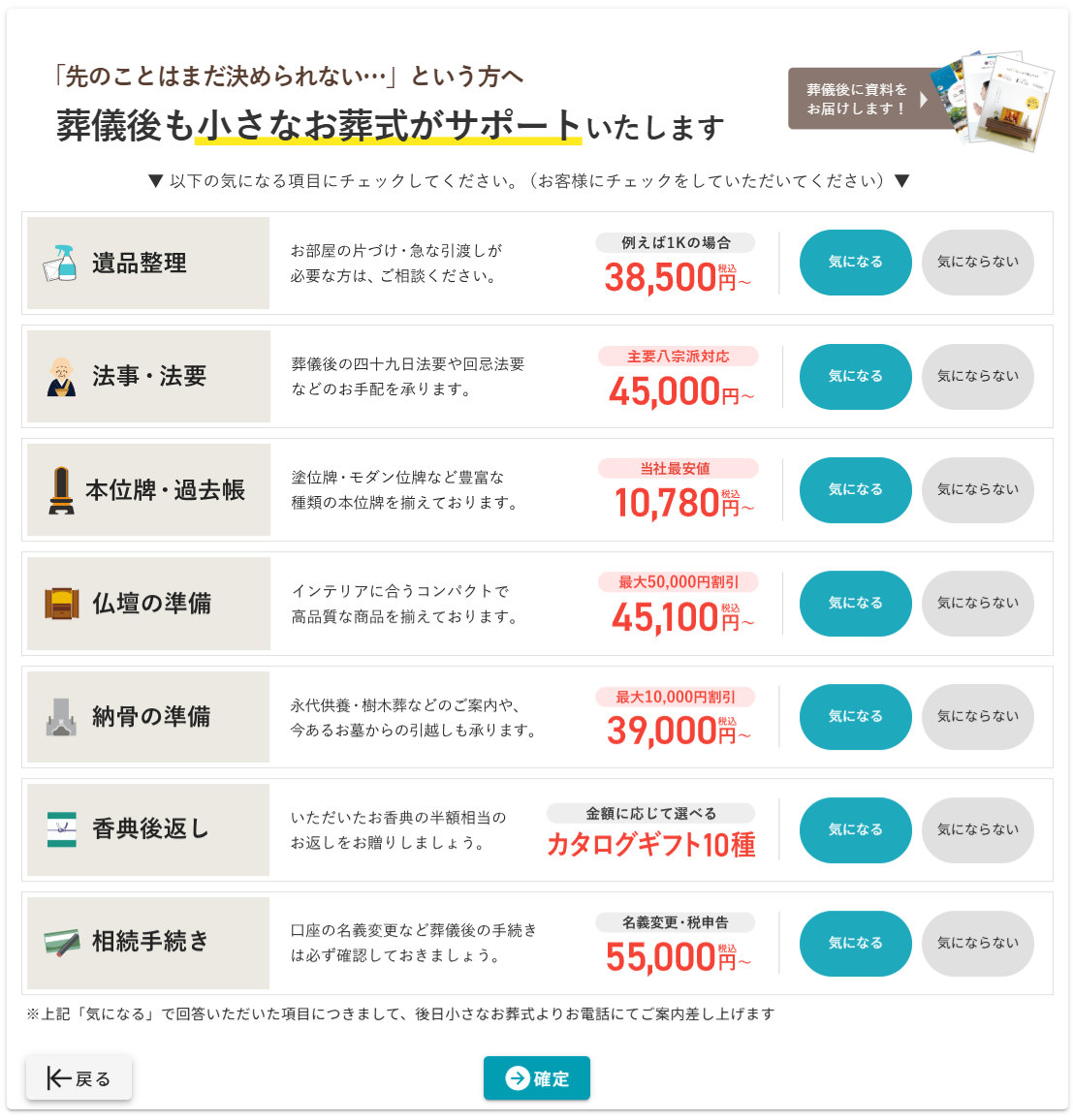Confirm selections with the 確定 button
This screenshot has height=1120, width=1073.
pos(537,1078)
